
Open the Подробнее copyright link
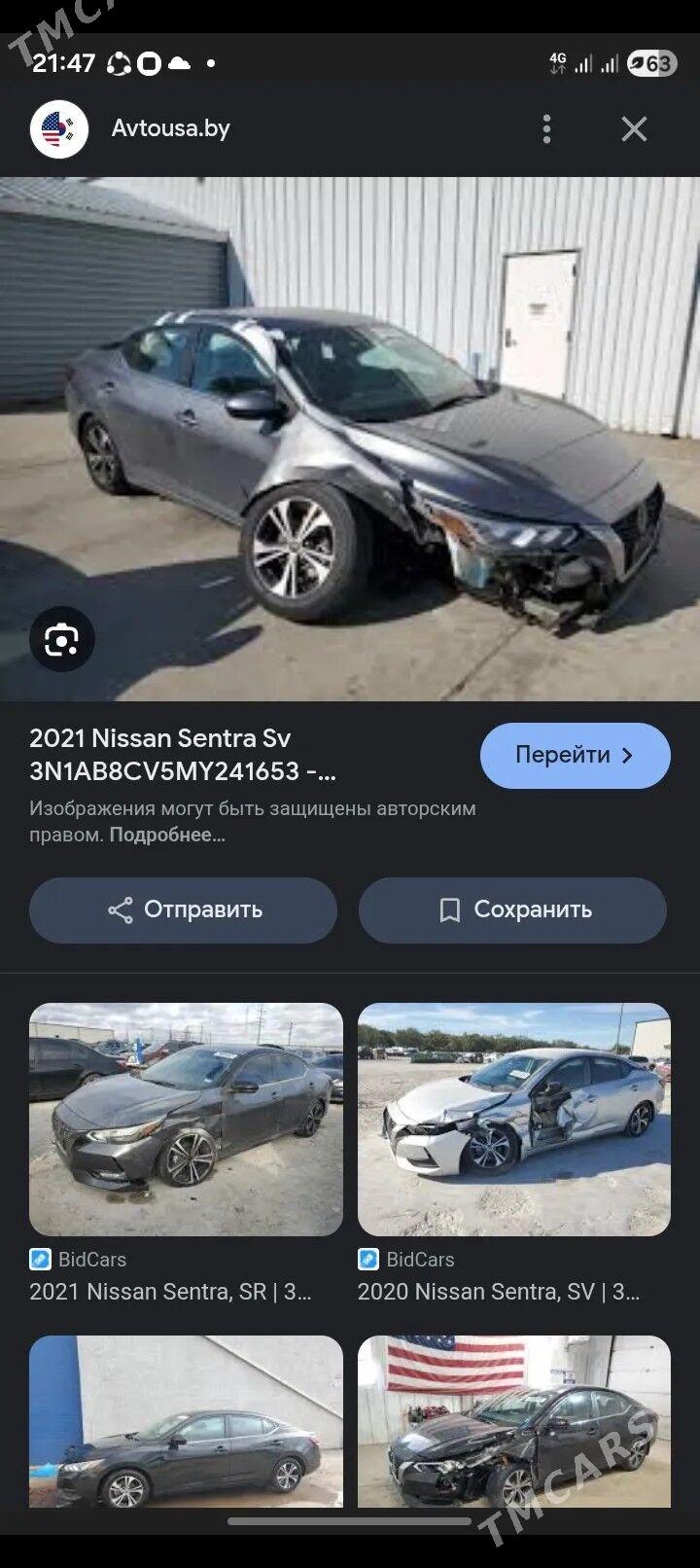[166, 835]
